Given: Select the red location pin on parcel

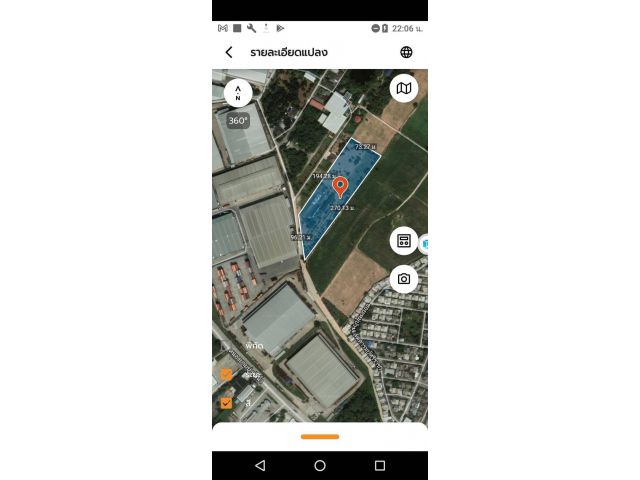Looking at the screenshot, I should click(340, 186).
